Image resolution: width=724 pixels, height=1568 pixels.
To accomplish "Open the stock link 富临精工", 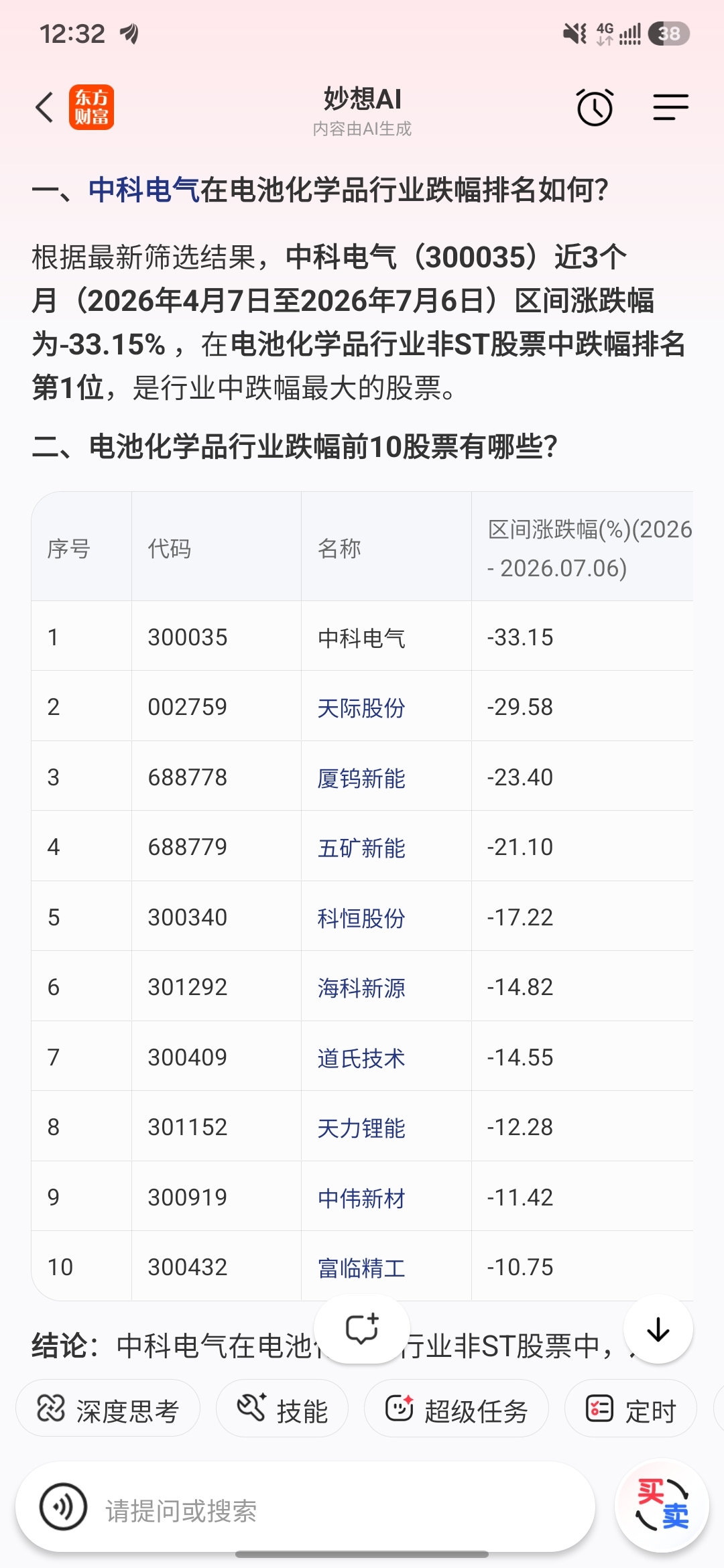I will [361, 1268].
